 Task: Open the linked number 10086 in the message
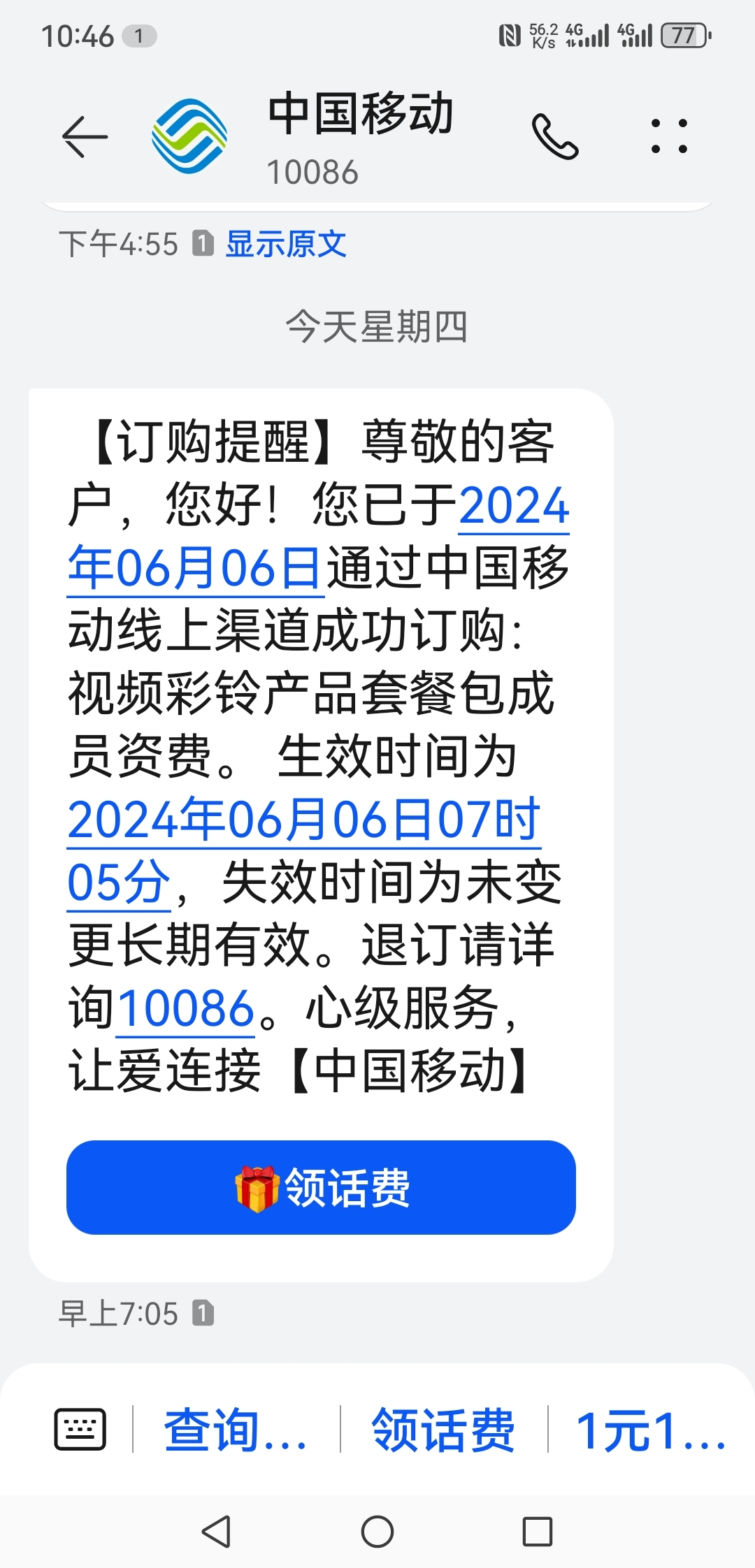tap(185, 1009)
